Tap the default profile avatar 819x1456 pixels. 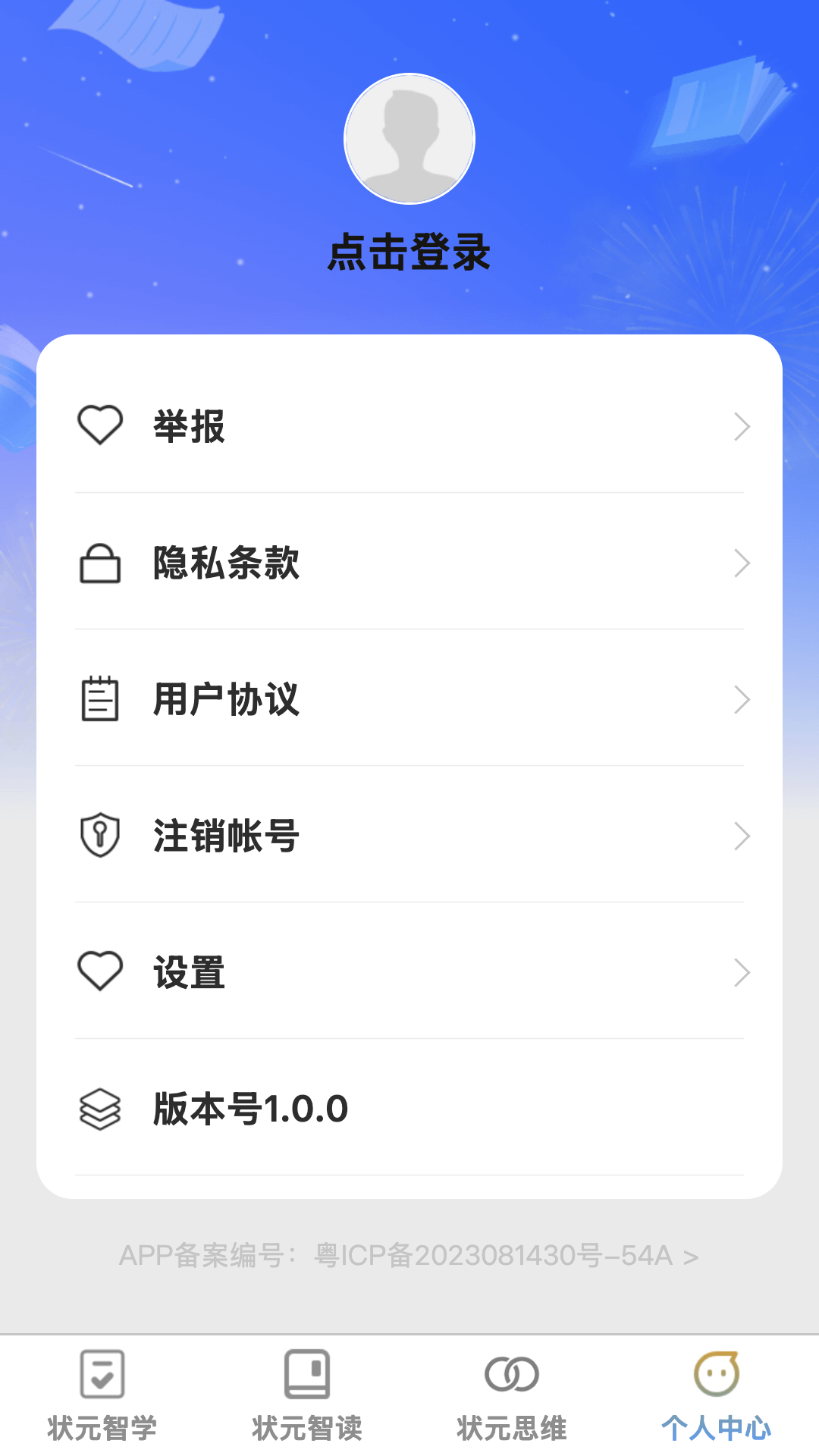[x=409, y=139]
